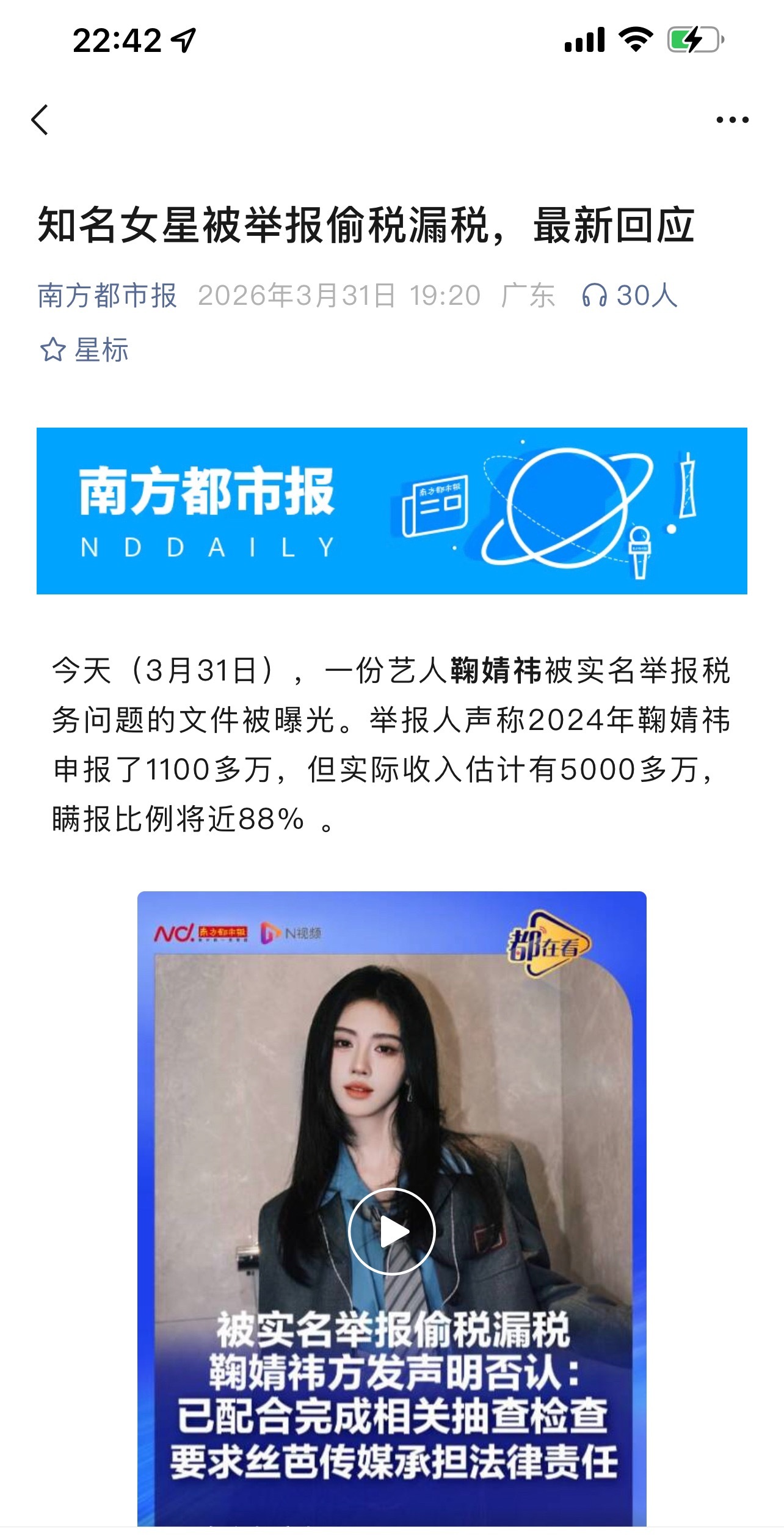Tap the article headline about 偷税漏税
Viewport: 784px width, 1537px height.
pos(366,226)
